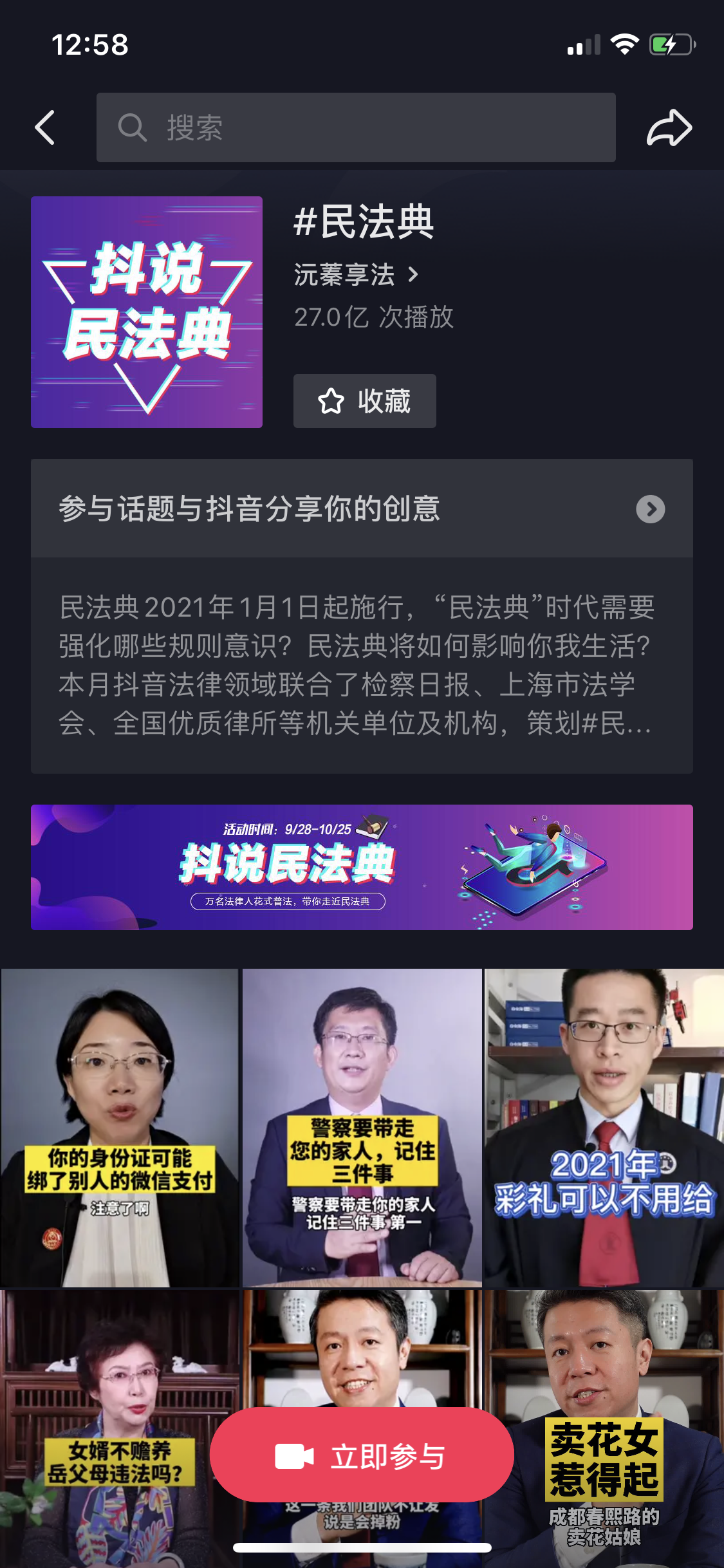
Task: Tap the 搜索 search field
Action: 356,127
